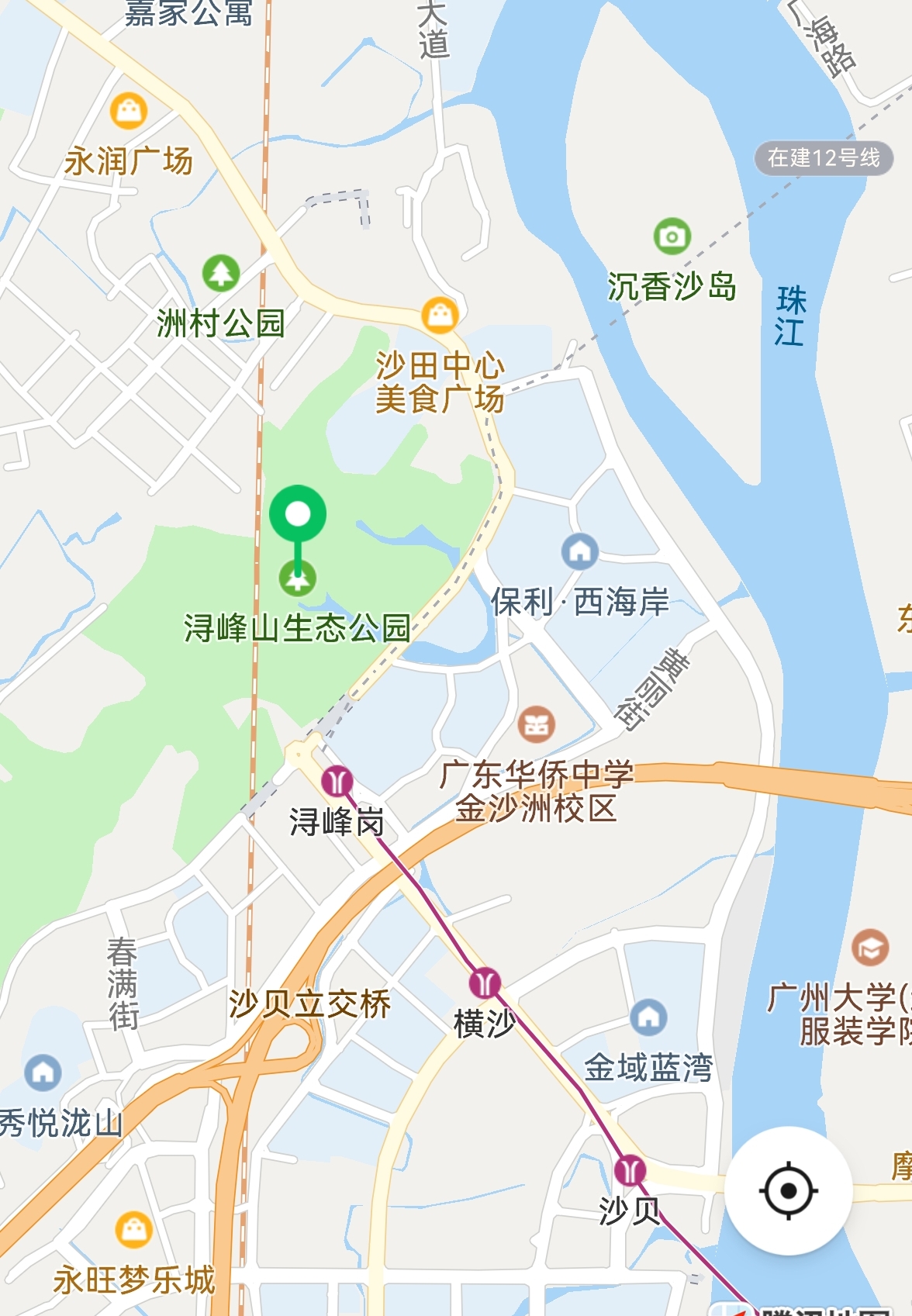Open 浔峰岗 metro station marker
The height and width of the screenshot is (1316, 912).
point(337,781)
